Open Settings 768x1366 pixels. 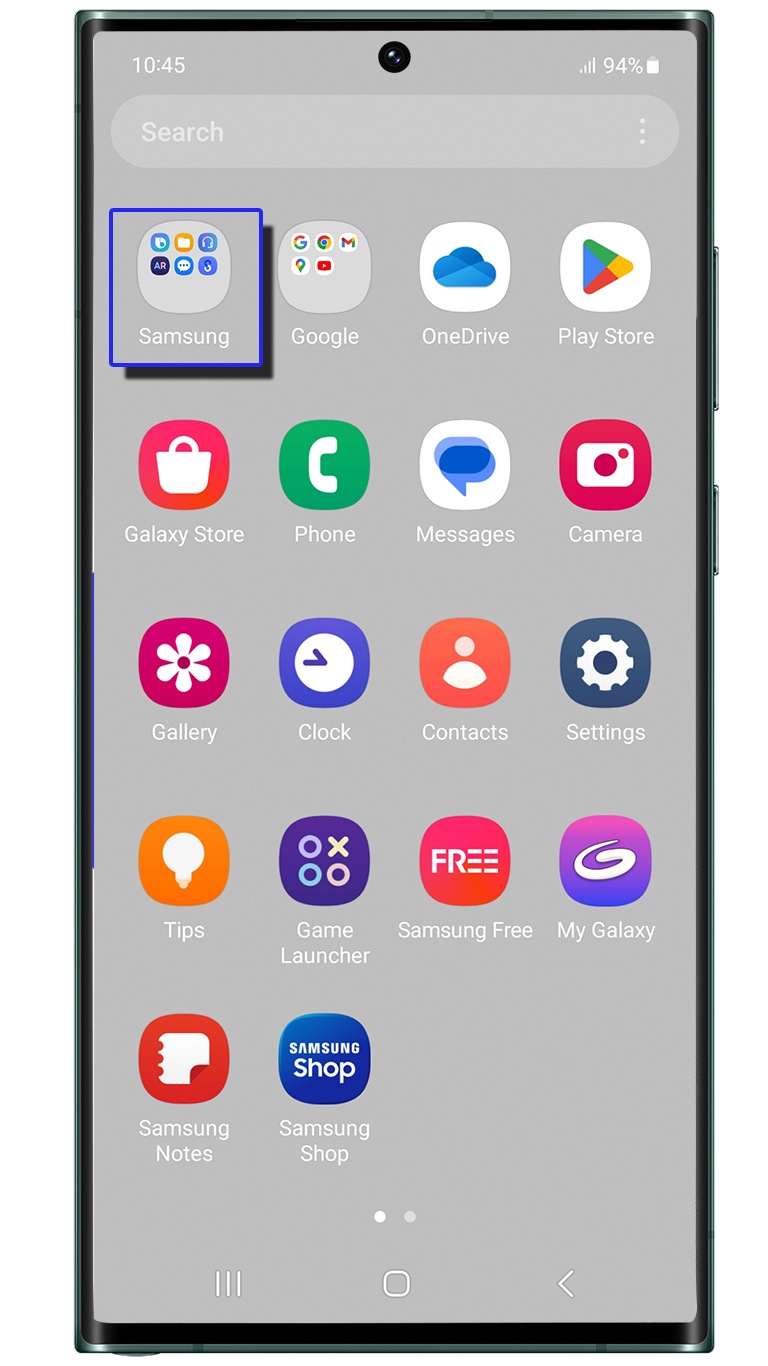pyautogui.click(x=605, y=664)
